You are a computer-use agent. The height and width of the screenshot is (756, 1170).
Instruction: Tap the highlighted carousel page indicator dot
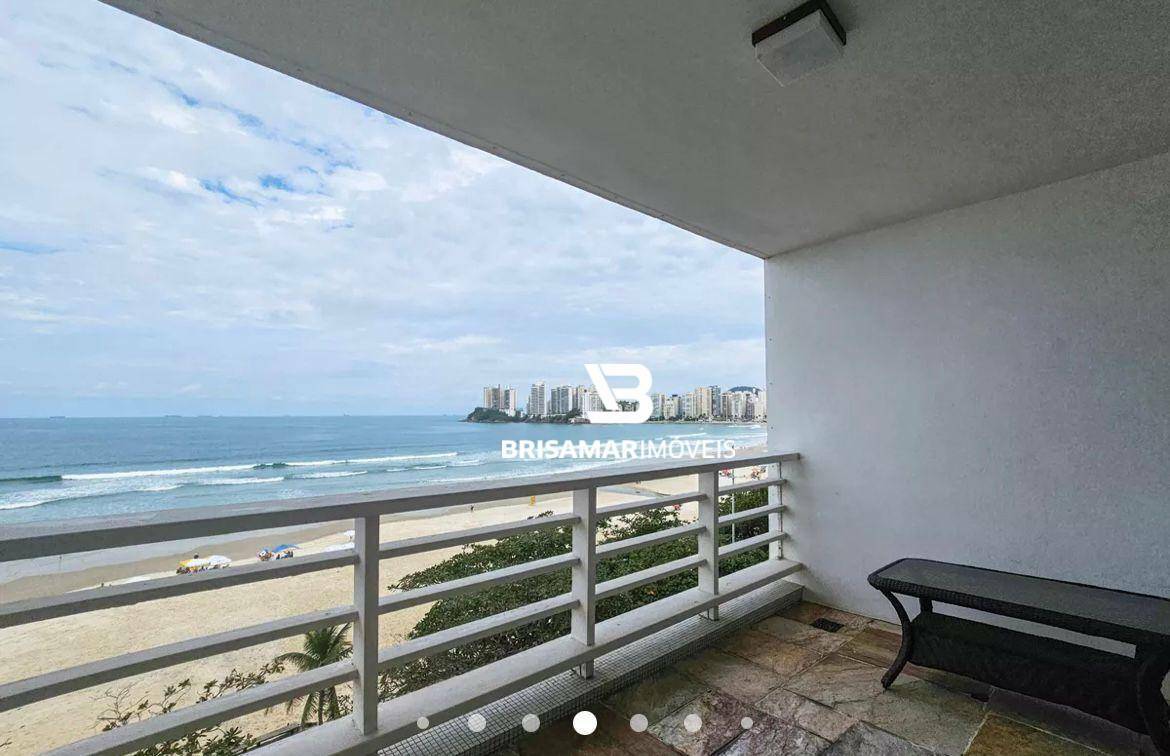point(585,722)
